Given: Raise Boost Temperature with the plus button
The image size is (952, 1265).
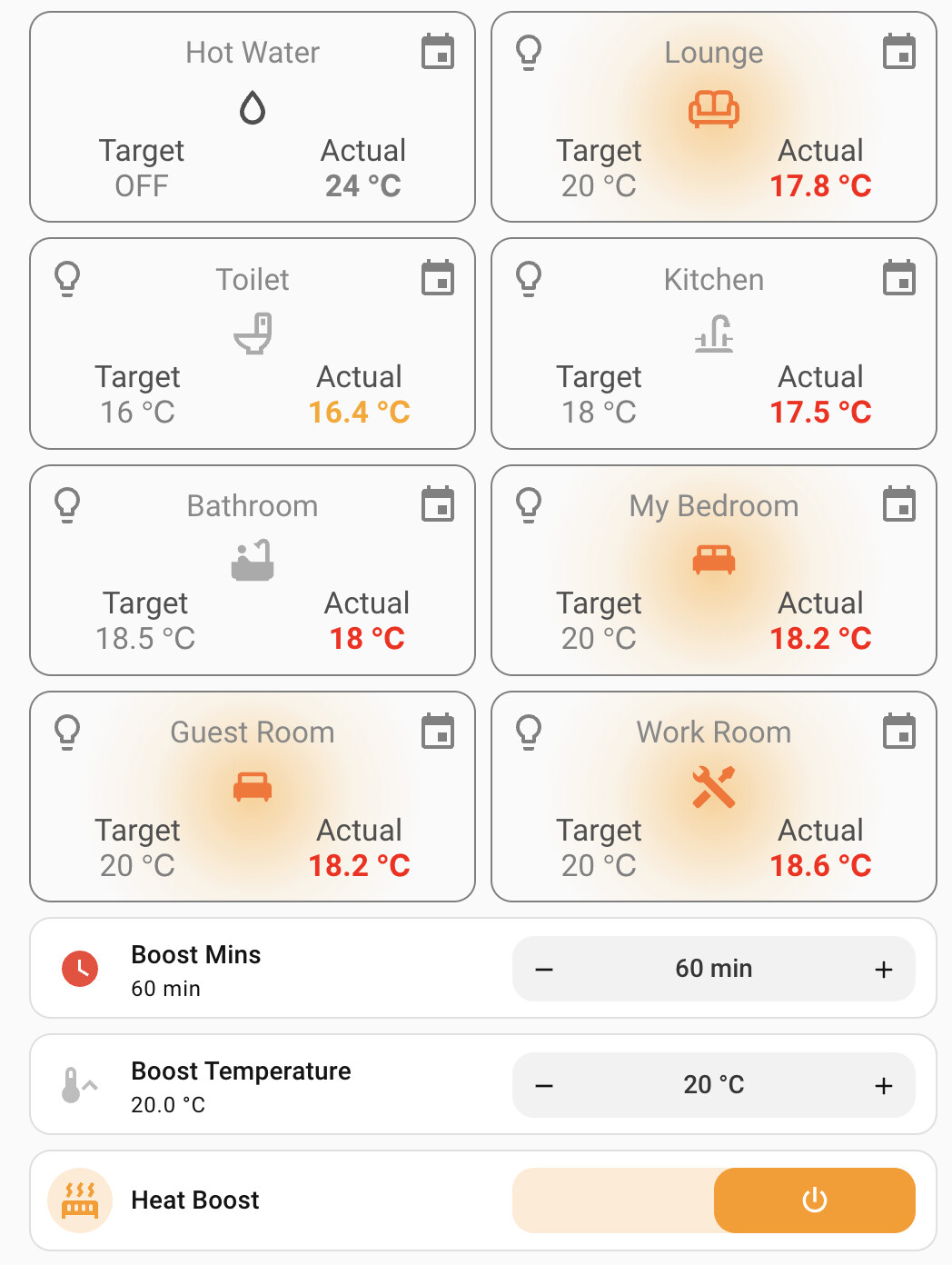Looking at the screenshot, I should click(x=883, y=1086).
